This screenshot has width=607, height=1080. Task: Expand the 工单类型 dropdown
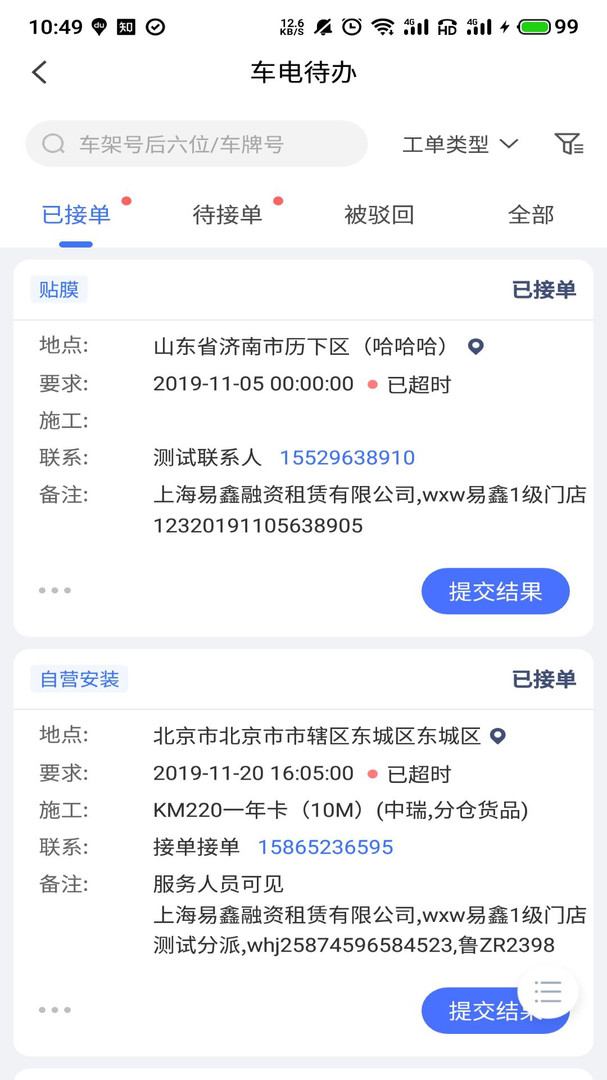460,144
